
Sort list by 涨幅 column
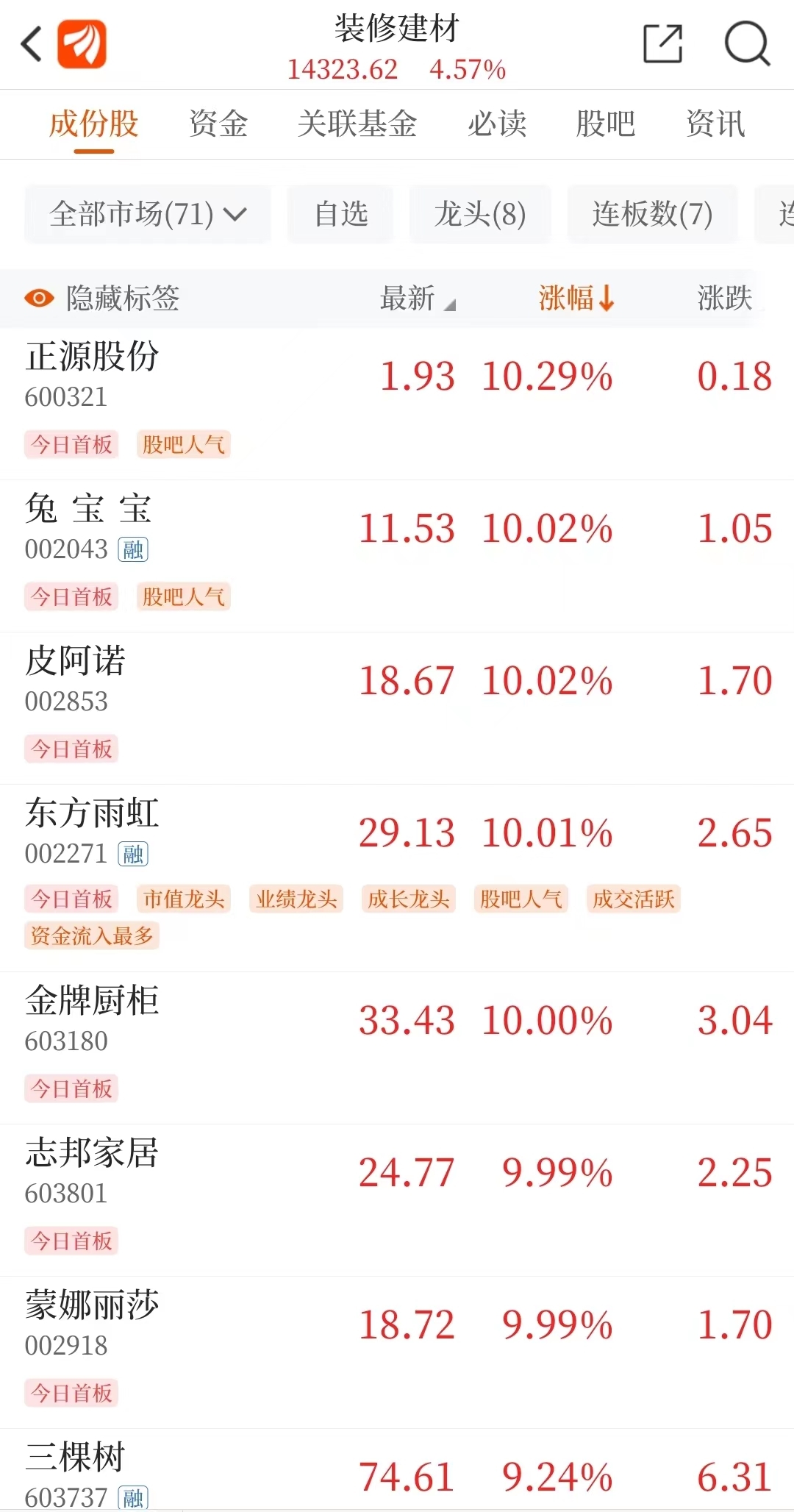(x=575, y=298)
